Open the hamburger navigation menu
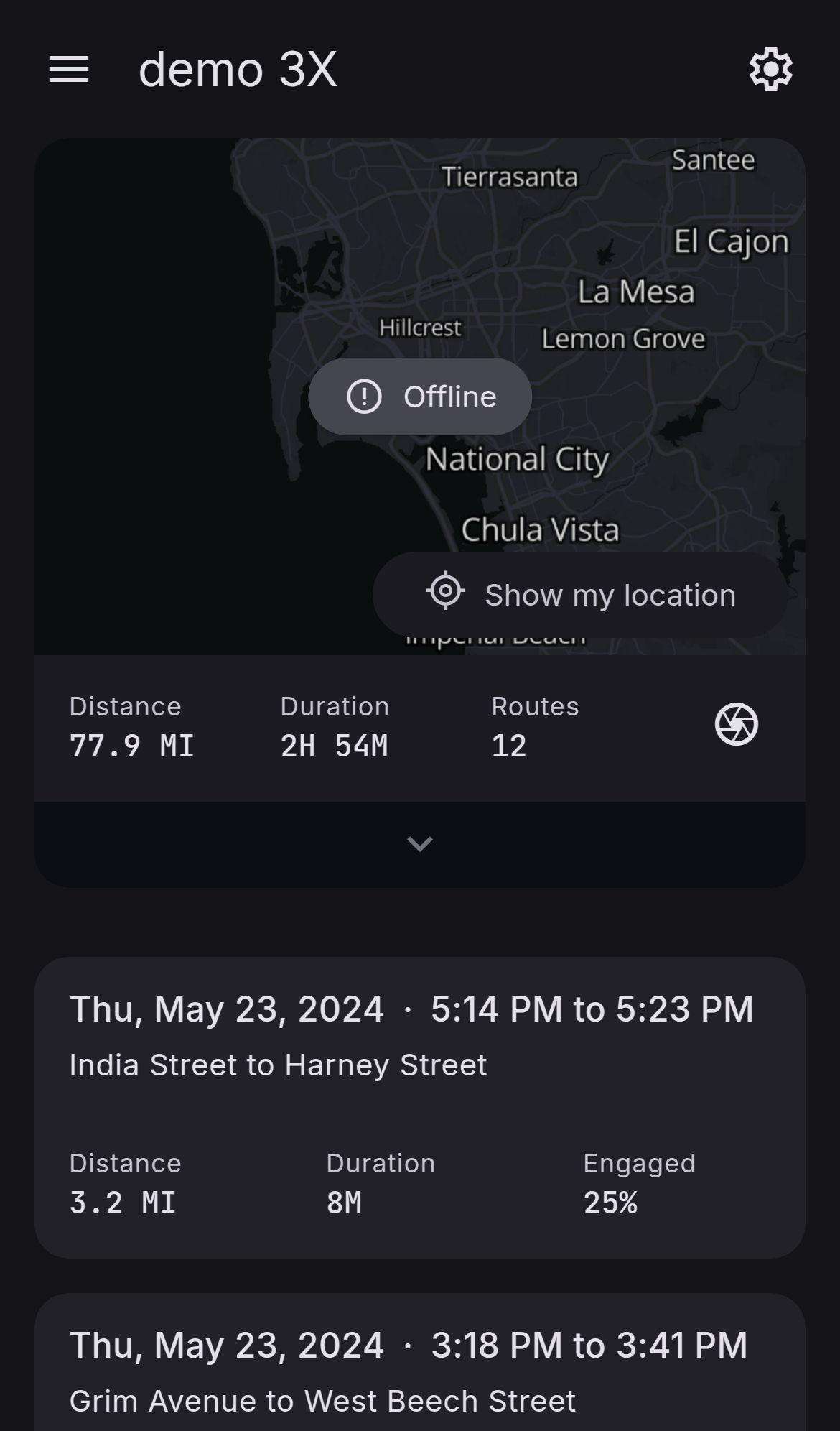 point(69,70)
